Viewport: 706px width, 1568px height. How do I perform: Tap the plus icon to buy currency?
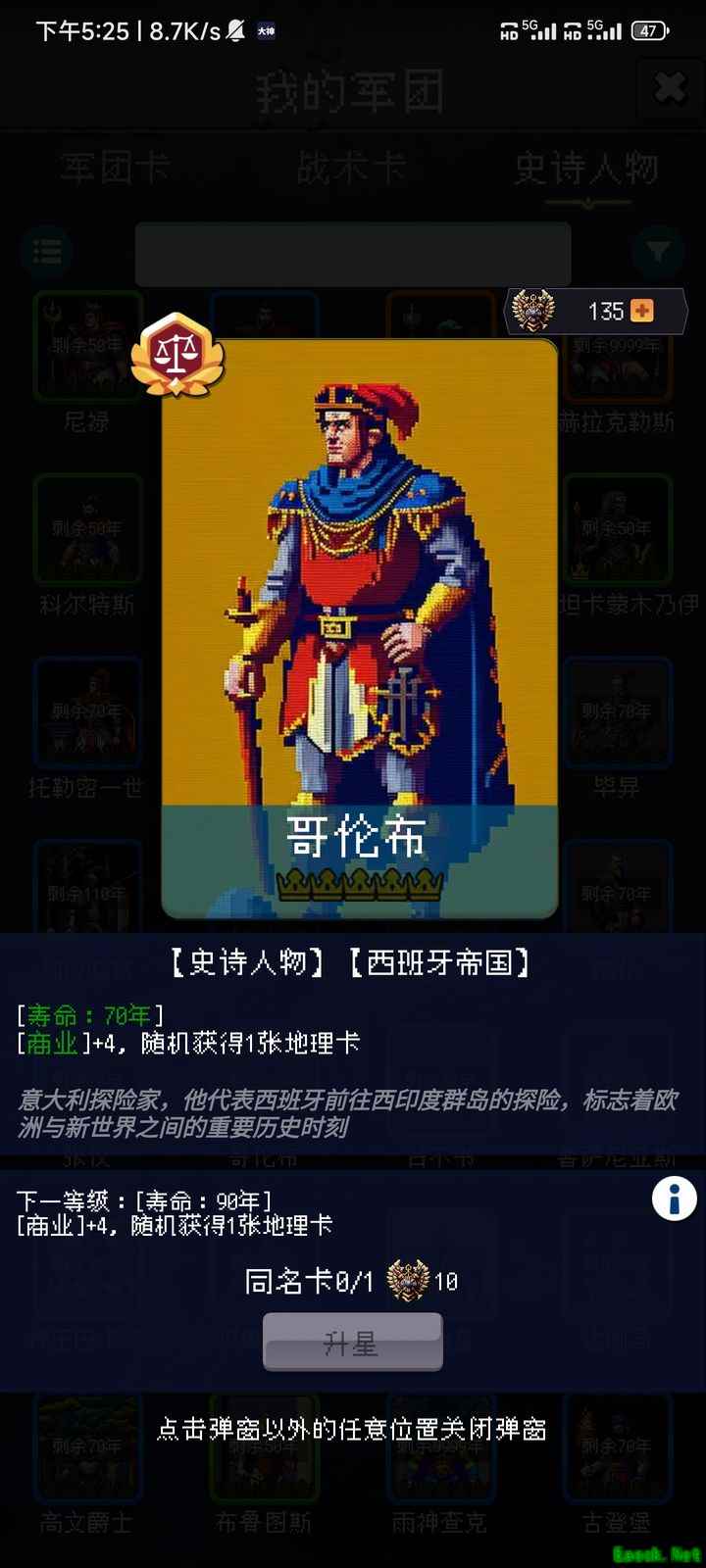pyautogui.click(x=641, y=311)
